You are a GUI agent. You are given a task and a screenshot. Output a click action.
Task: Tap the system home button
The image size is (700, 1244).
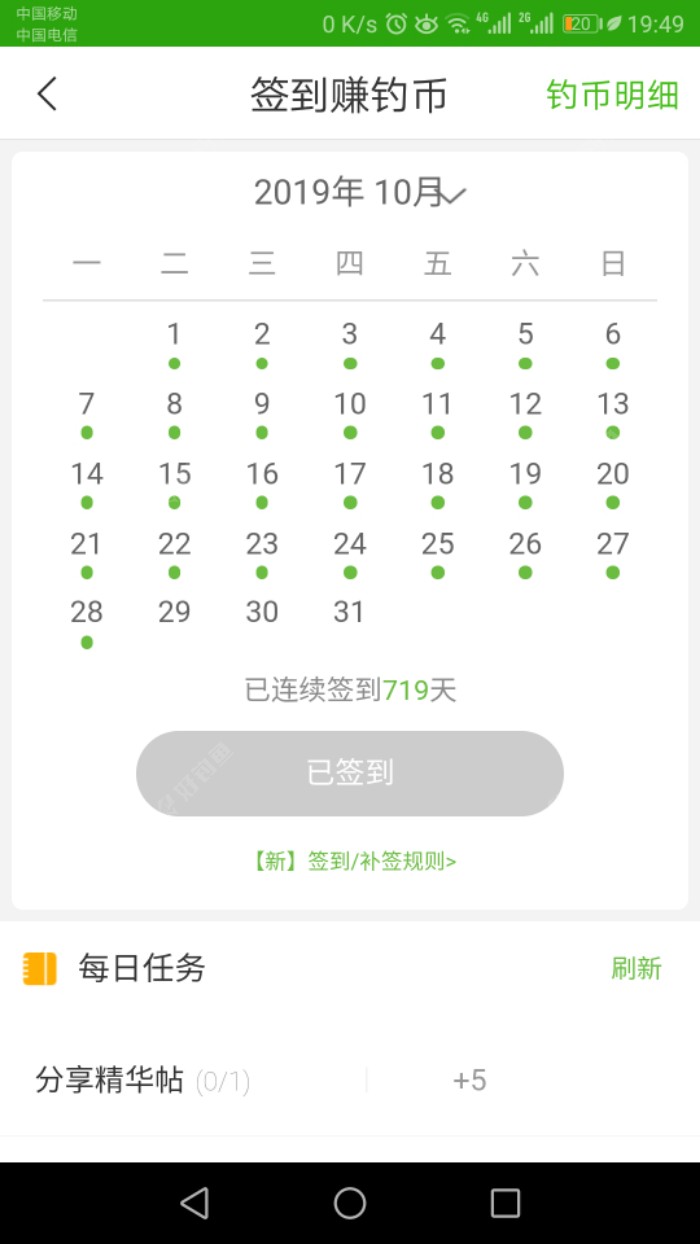tap(350, 1203)
